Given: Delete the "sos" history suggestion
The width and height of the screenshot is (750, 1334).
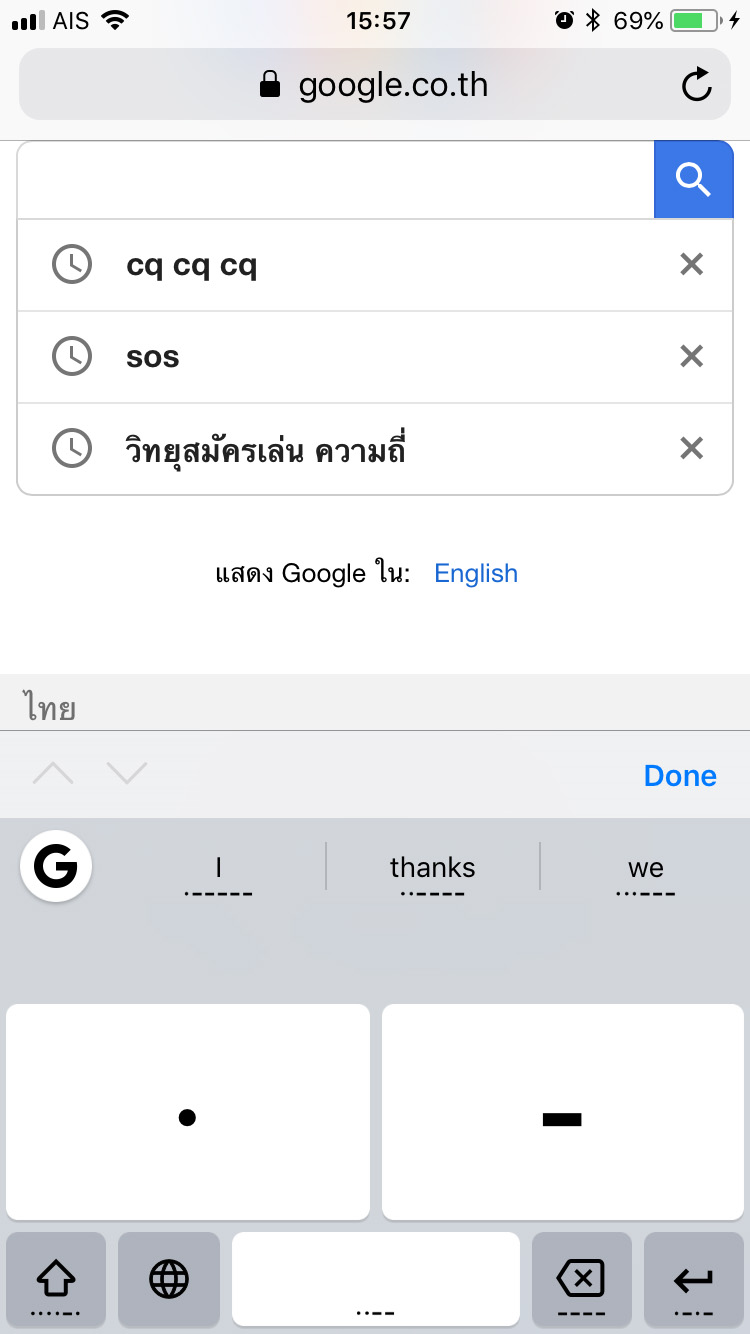Looking at the screenshot, I should tap(691, 357).
